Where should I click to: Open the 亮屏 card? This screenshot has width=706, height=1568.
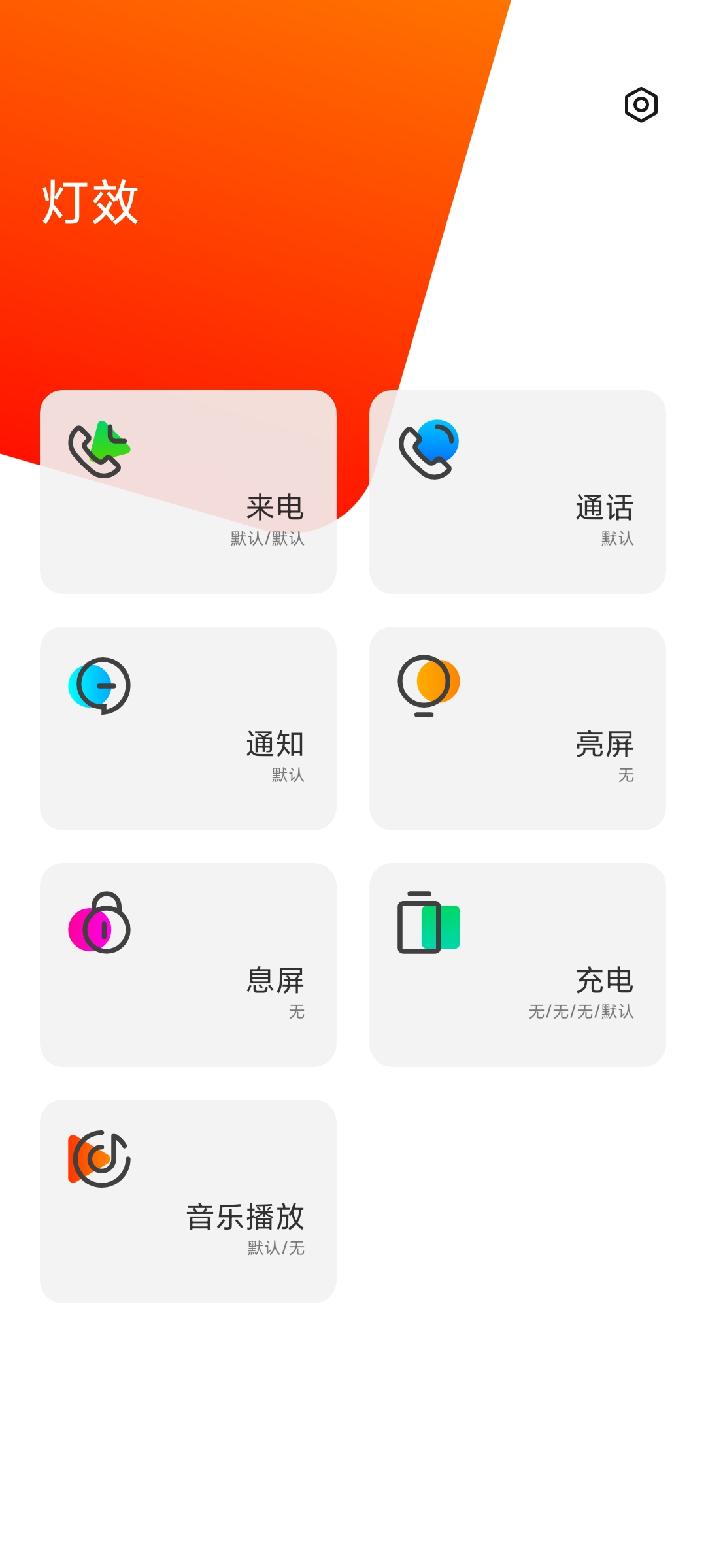[518, 728]
